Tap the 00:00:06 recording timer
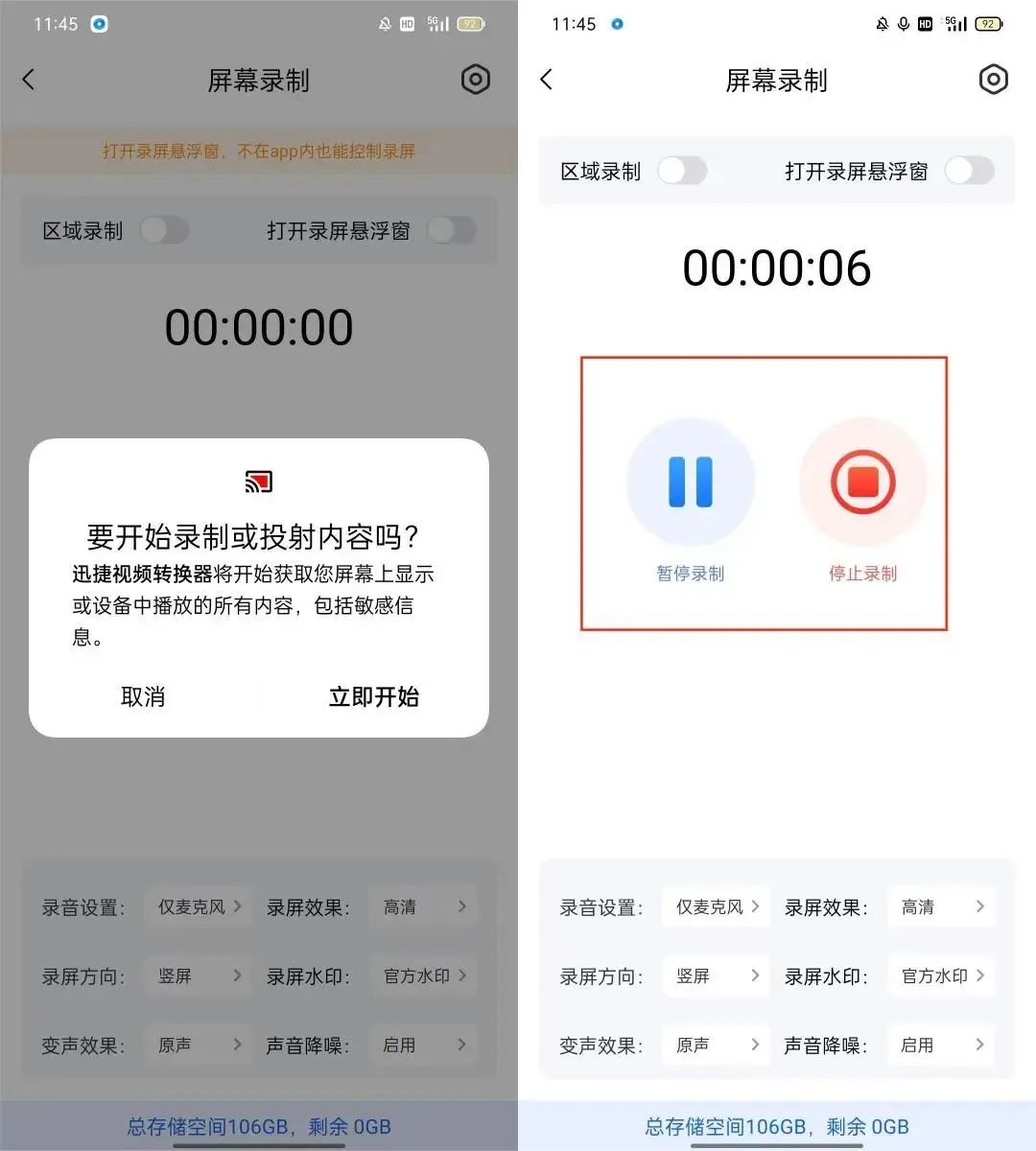The image size is (1036, 1151). point(777,270)
